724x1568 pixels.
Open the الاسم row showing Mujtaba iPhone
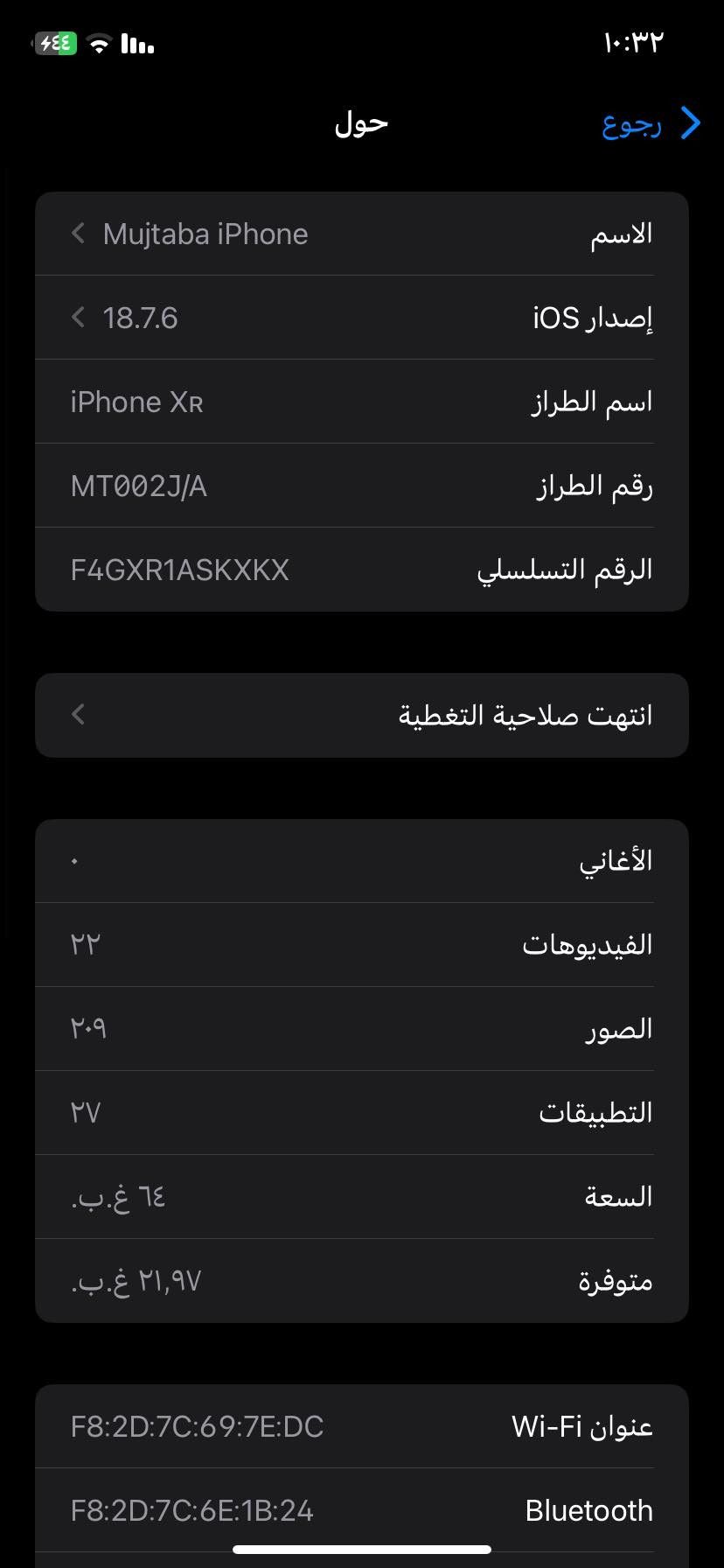362,234
